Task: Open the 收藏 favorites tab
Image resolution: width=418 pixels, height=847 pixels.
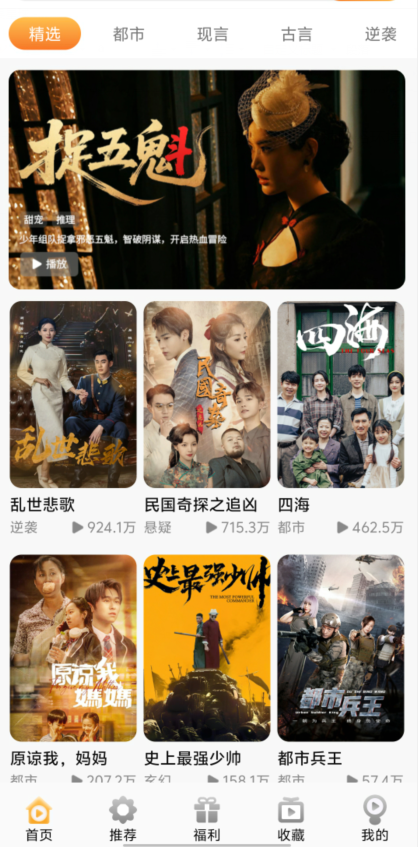Action: [291, 819]
